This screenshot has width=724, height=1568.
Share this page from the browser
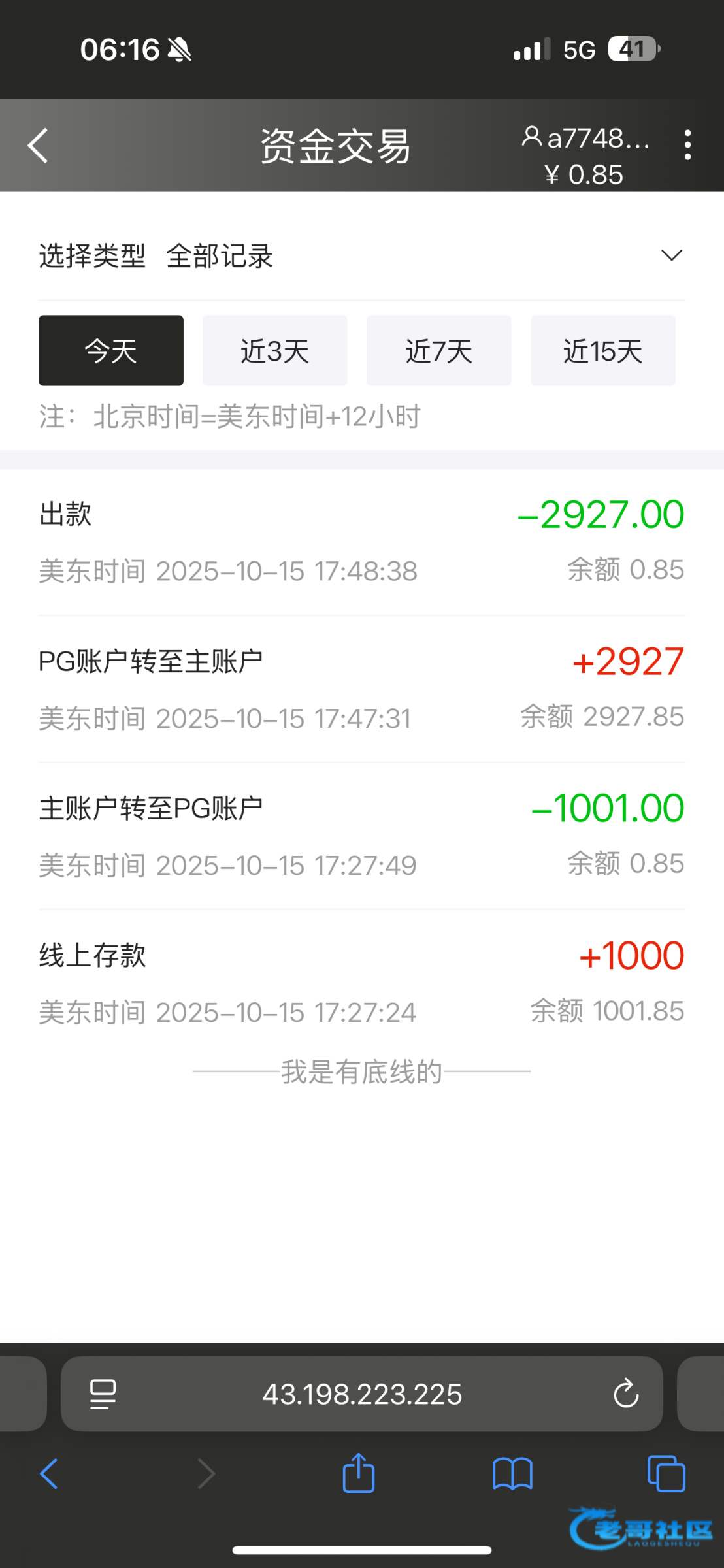[x=359, y=1474]
